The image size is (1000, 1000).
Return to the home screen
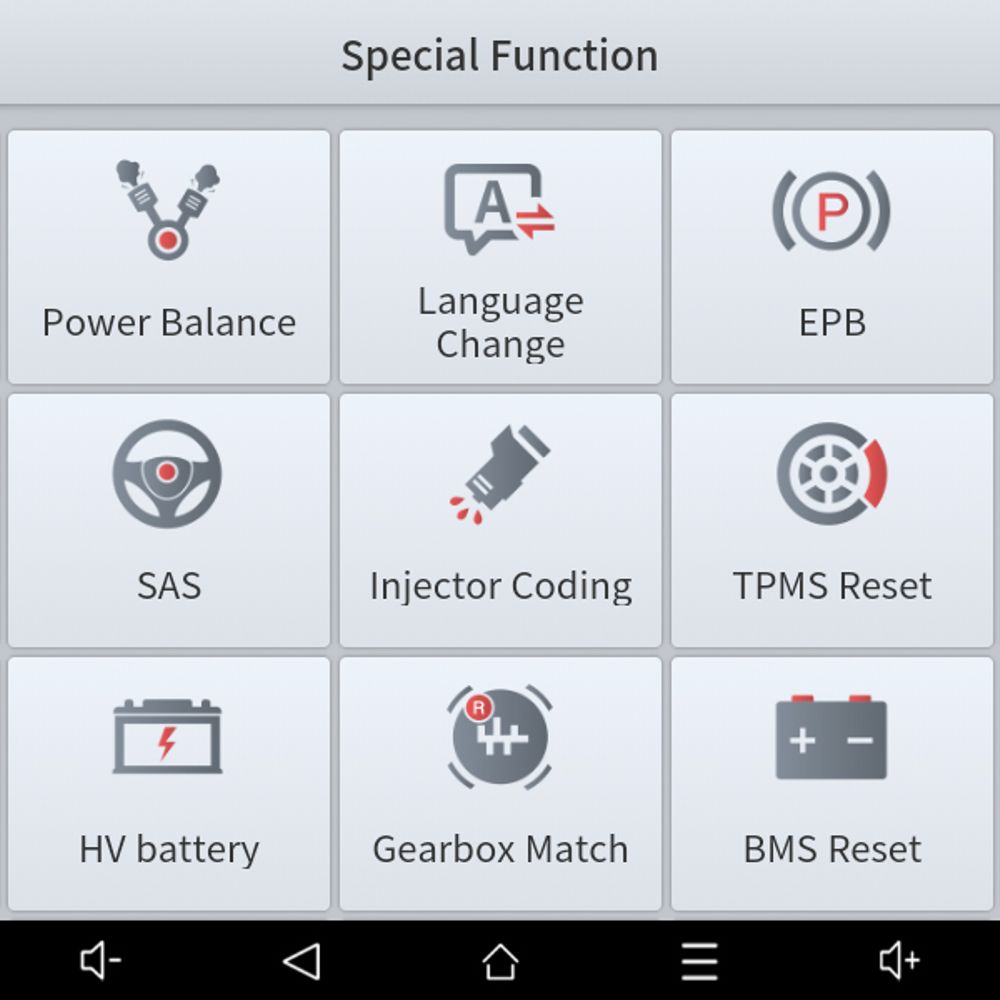point(500,961)
